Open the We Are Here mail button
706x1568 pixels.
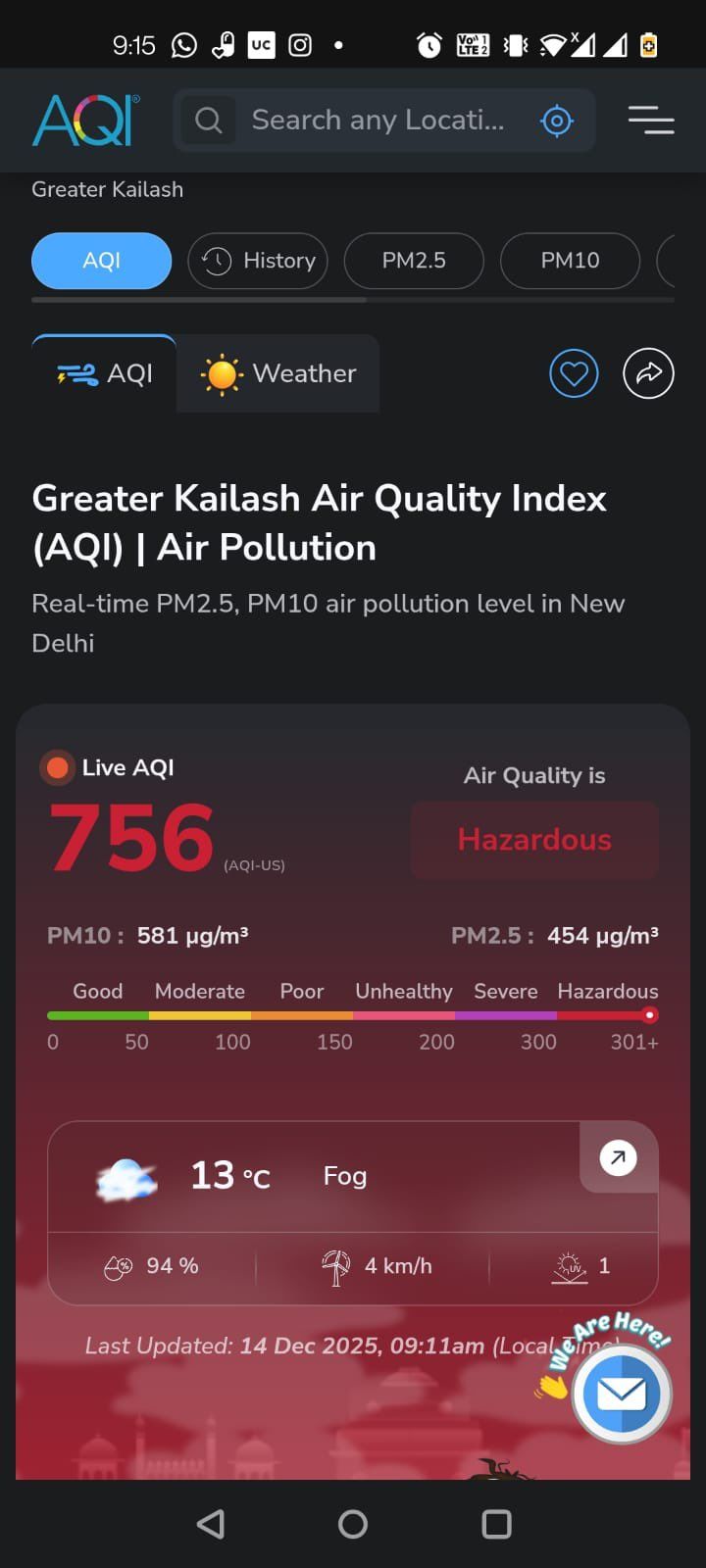click(622, 1393)
